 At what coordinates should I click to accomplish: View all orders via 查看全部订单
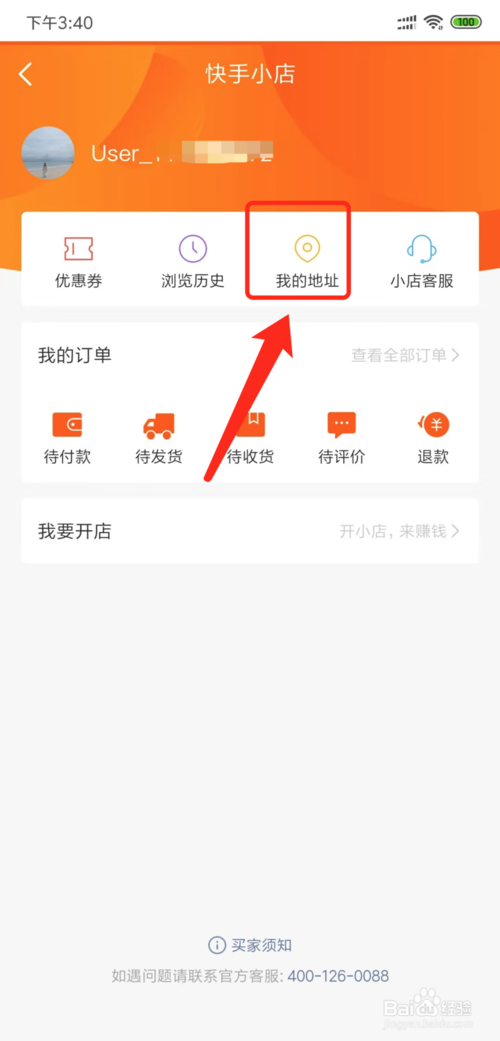[x=405, y=355]
